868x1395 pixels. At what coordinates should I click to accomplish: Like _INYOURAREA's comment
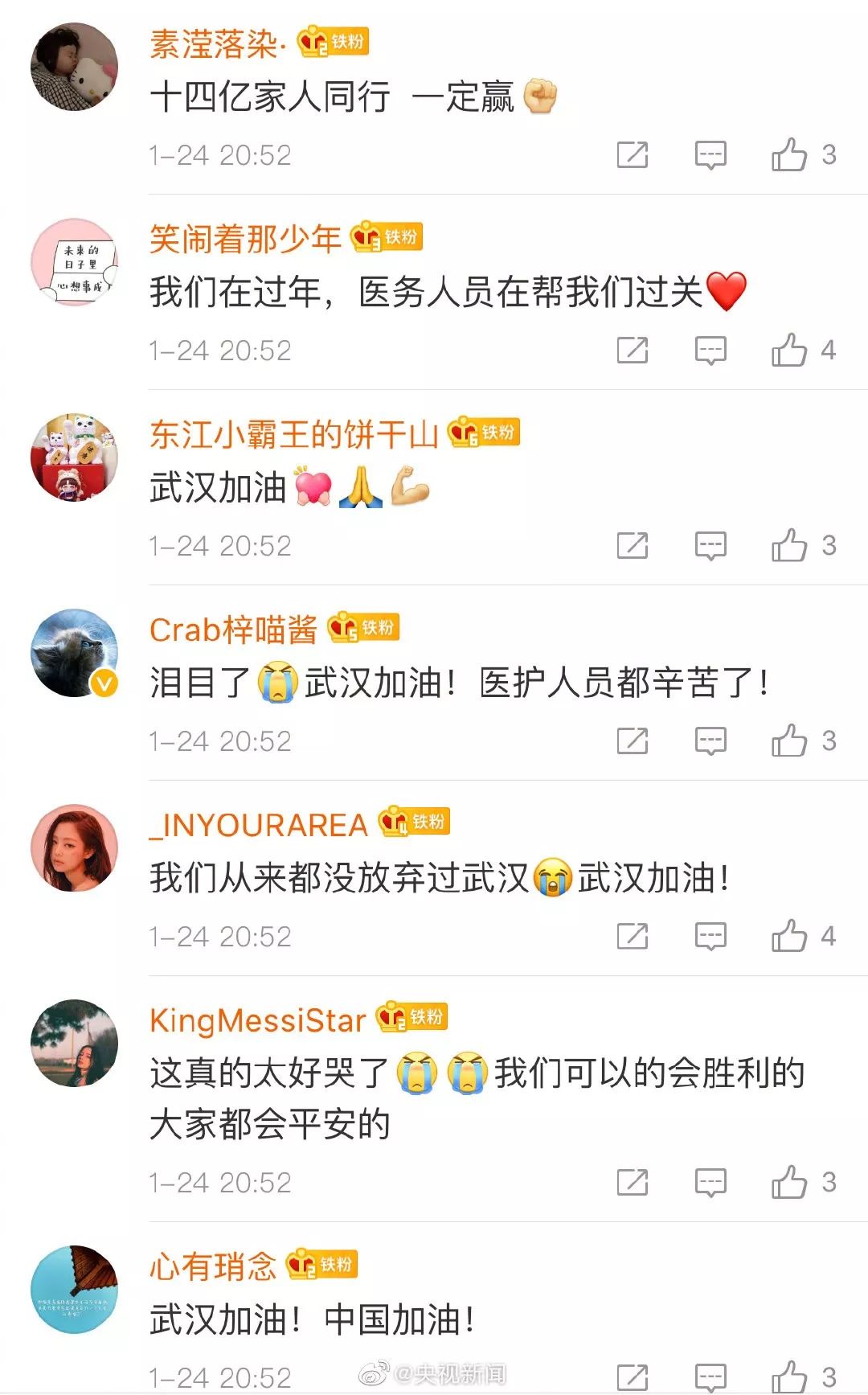(789, 936)
